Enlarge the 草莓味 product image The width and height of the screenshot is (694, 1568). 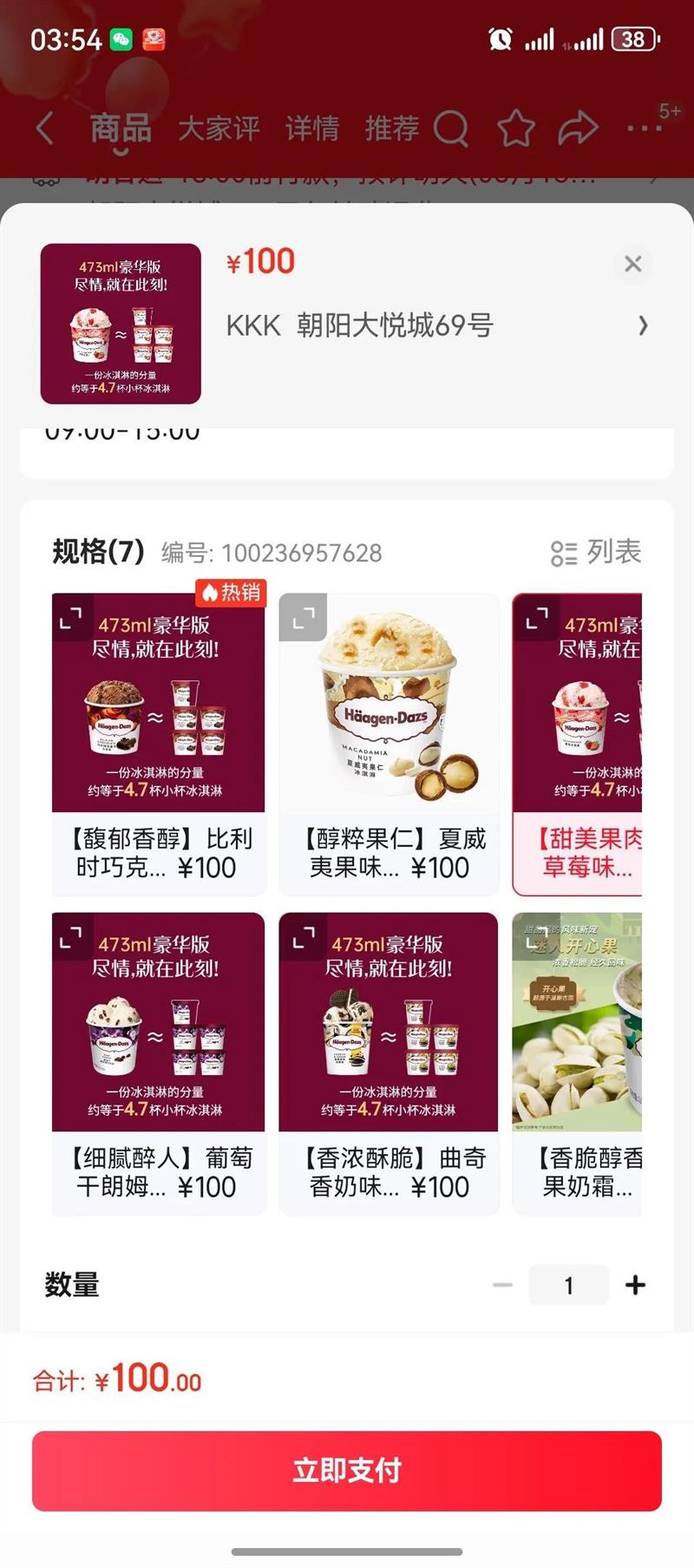(x=537, y=618)
